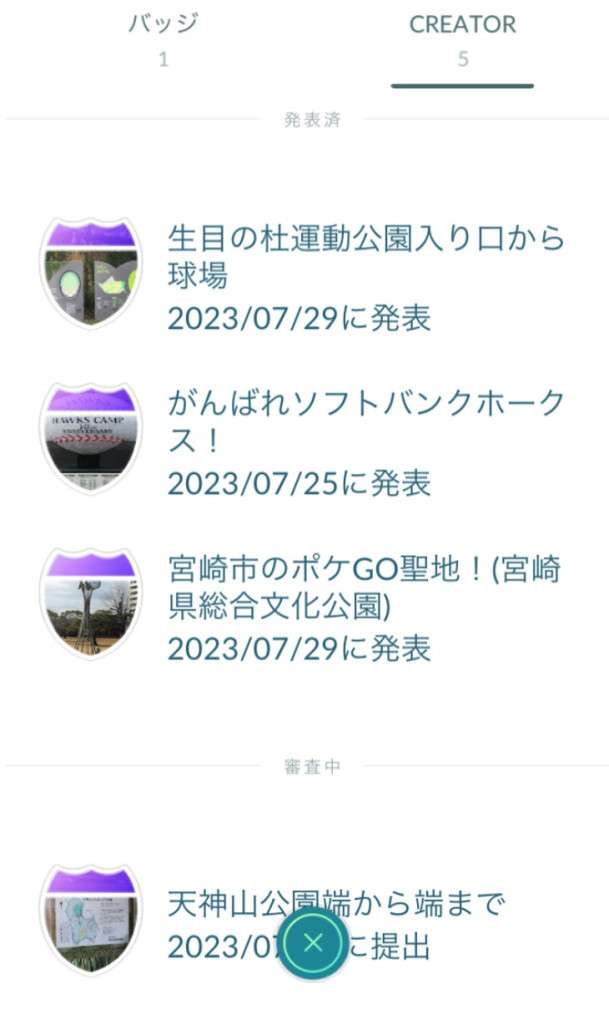The height and width of the screenshot is (1024, 609).
Task: Close this screen with the X button
Action: click(313, 942)
